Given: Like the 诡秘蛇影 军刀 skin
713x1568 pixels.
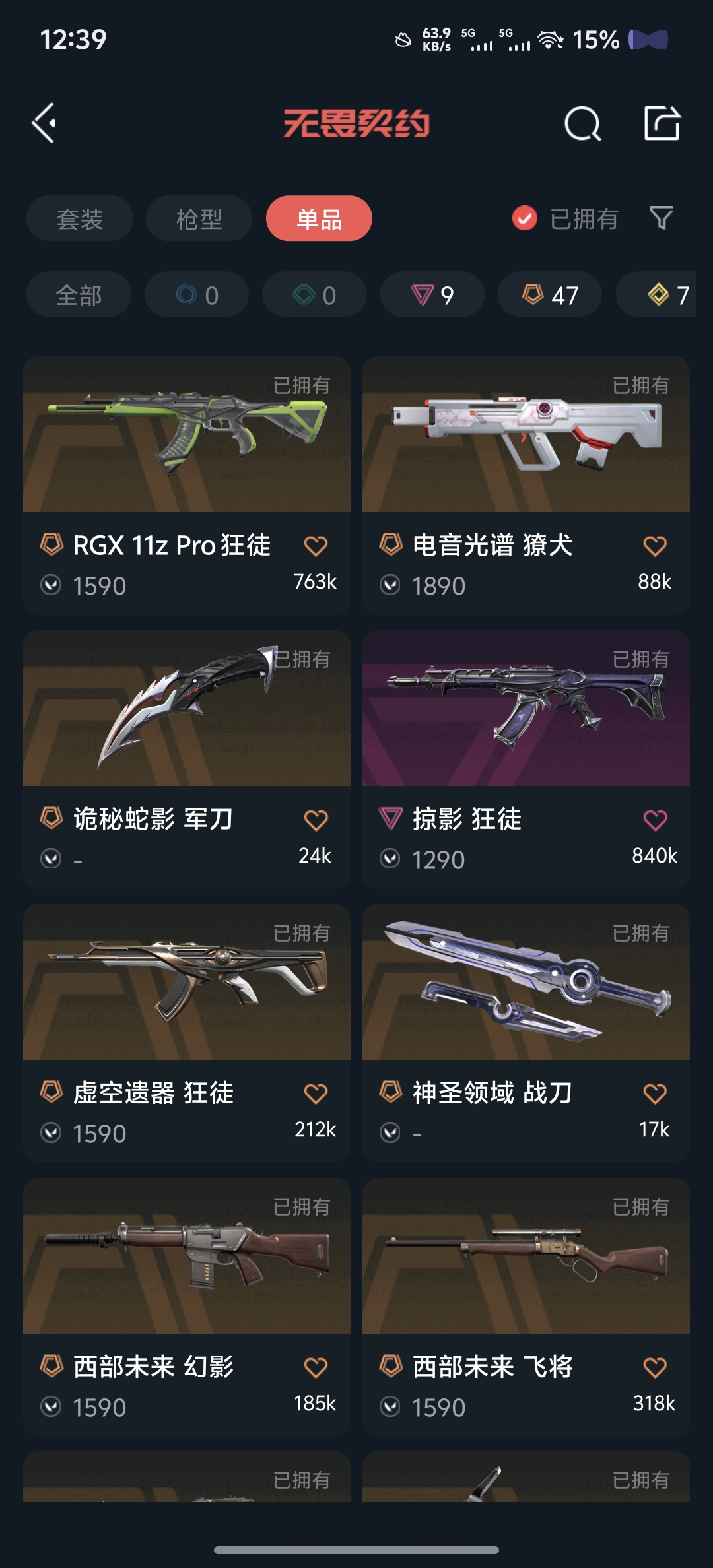Looking at the screenshot, I should point(316,820).
